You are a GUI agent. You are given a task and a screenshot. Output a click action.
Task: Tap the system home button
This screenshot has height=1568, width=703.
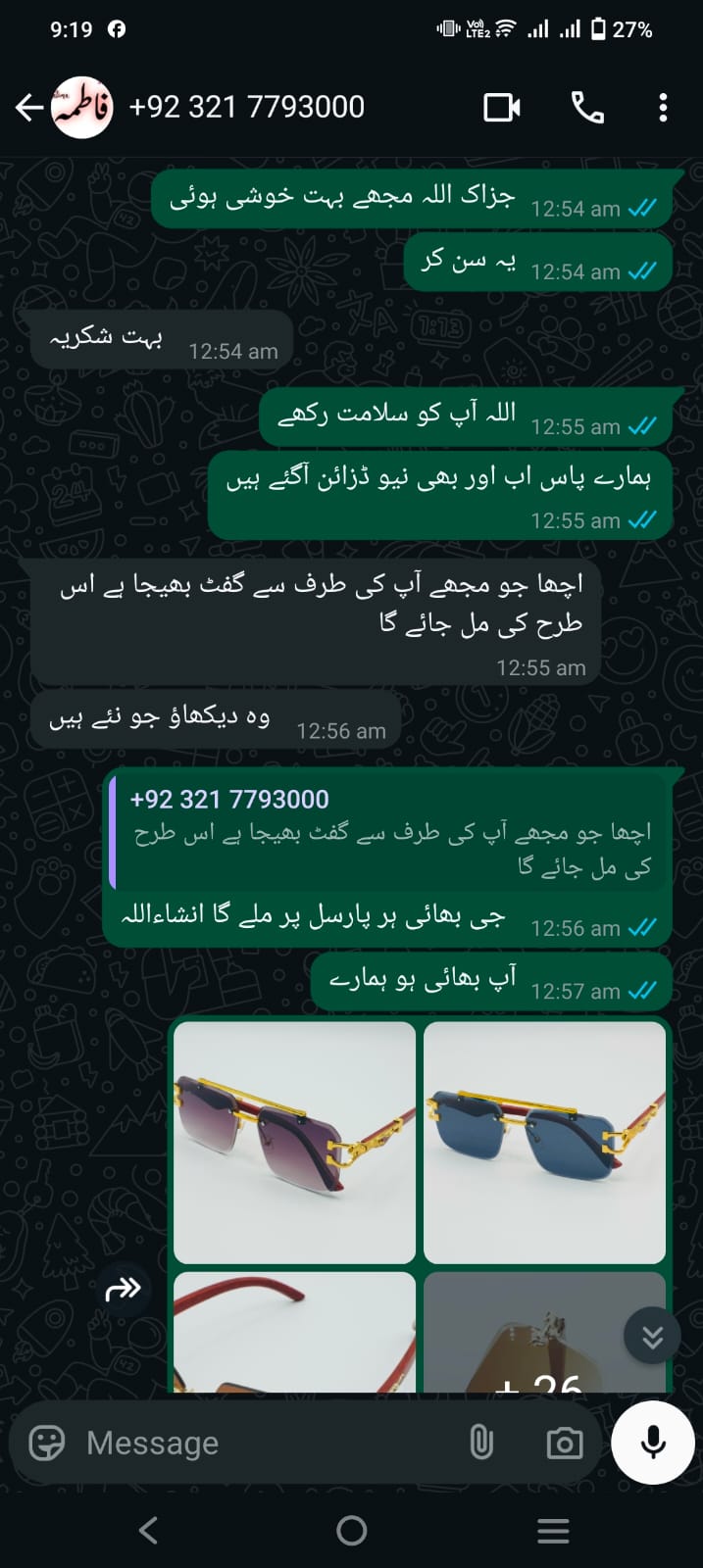[x=351, y=1530]
